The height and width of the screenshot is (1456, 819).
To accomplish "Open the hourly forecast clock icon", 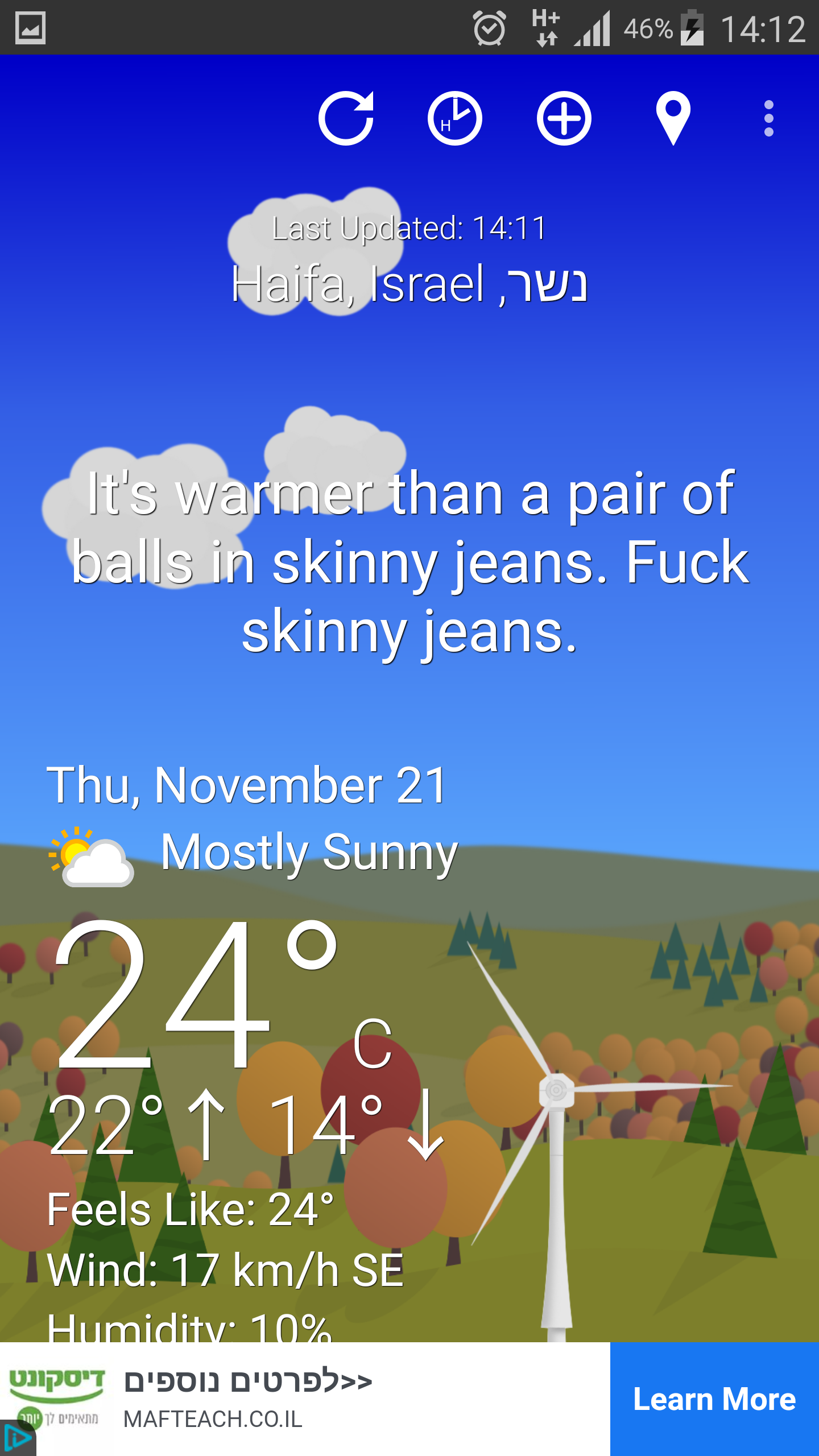I will [x=455, y=118].
